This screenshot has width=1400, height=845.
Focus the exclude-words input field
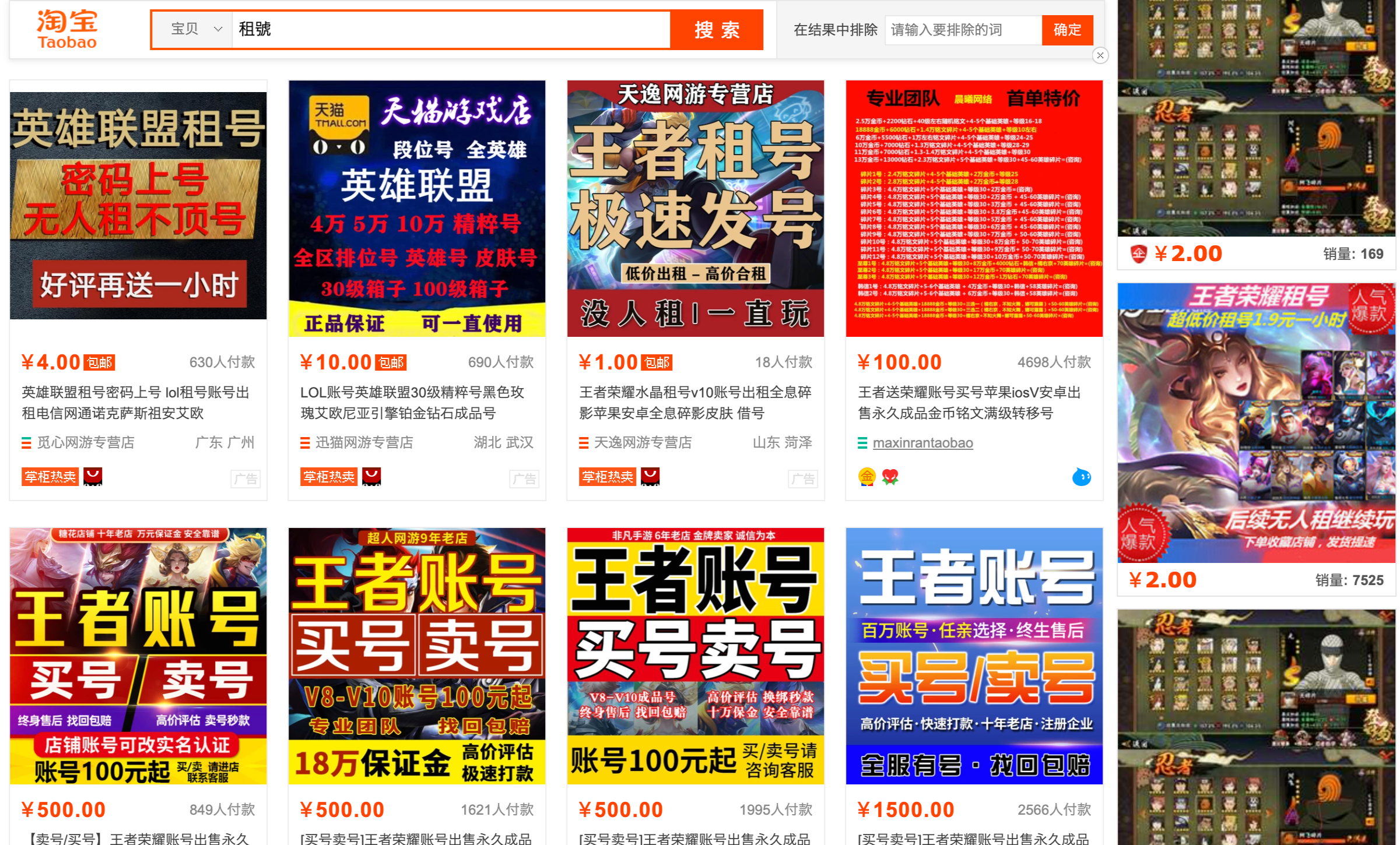click(x=962, y=30)
